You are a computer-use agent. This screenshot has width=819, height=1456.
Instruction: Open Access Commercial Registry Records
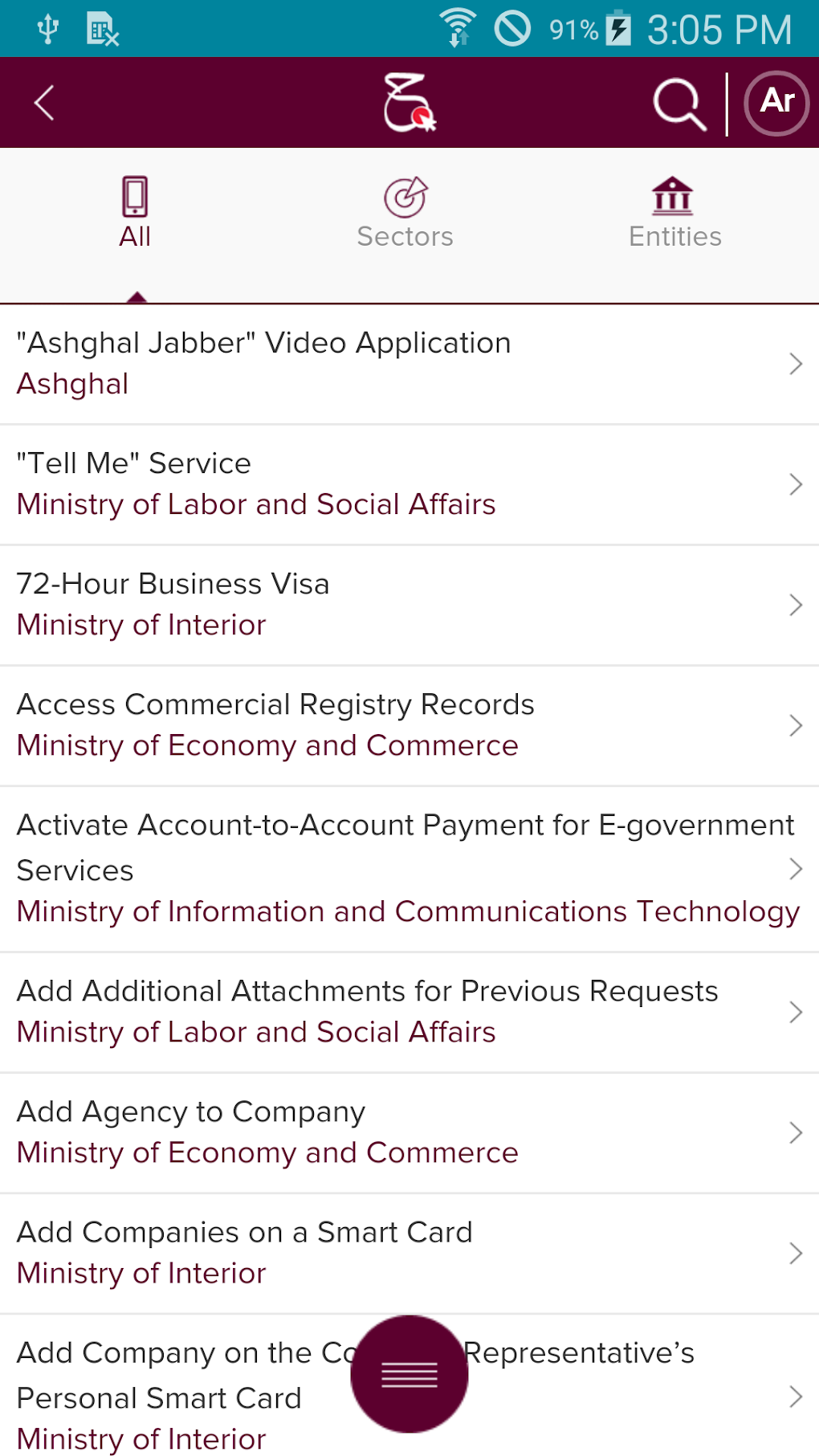click(401, 725)
